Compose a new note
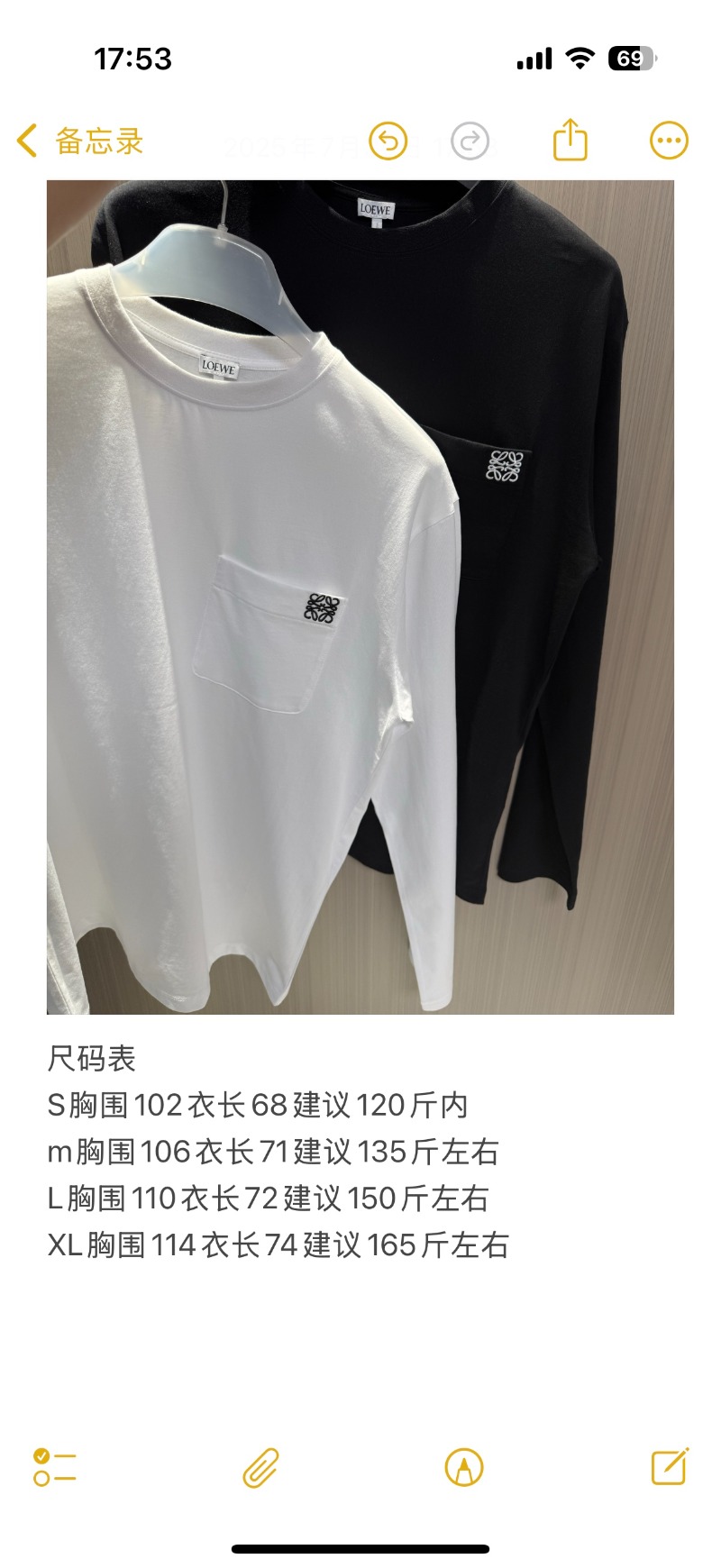This screenshot has width=721, height=1568. 670,1466
